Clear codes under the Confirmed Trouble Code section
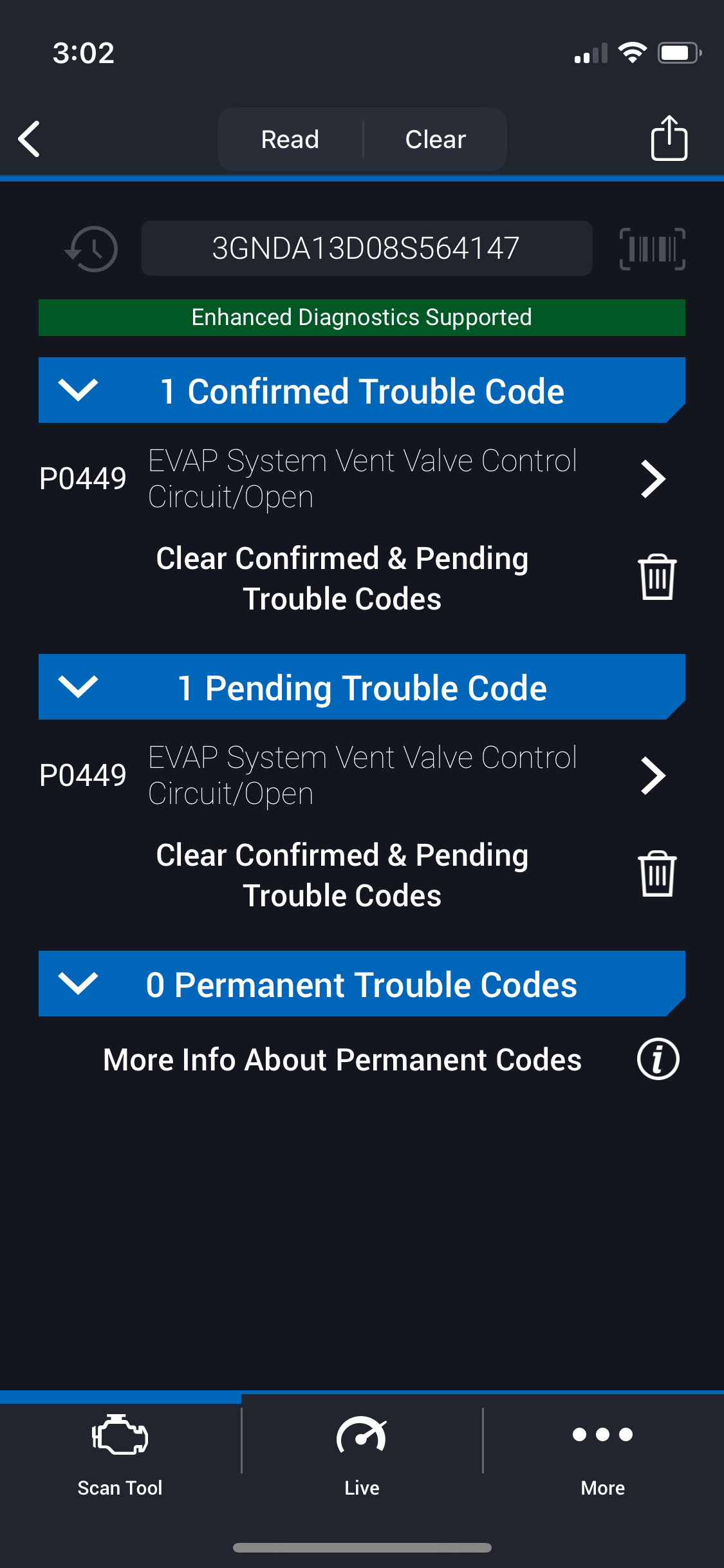The image size is (724, 1568). tap(656, 577)
